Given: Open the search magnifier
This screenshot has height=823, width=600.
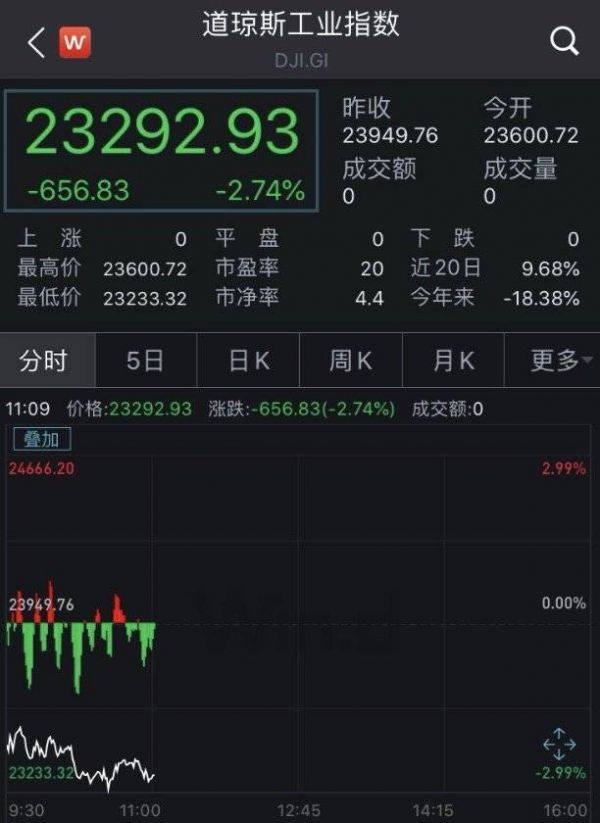Looking at the screenshot, I should [x=565, y=41].
